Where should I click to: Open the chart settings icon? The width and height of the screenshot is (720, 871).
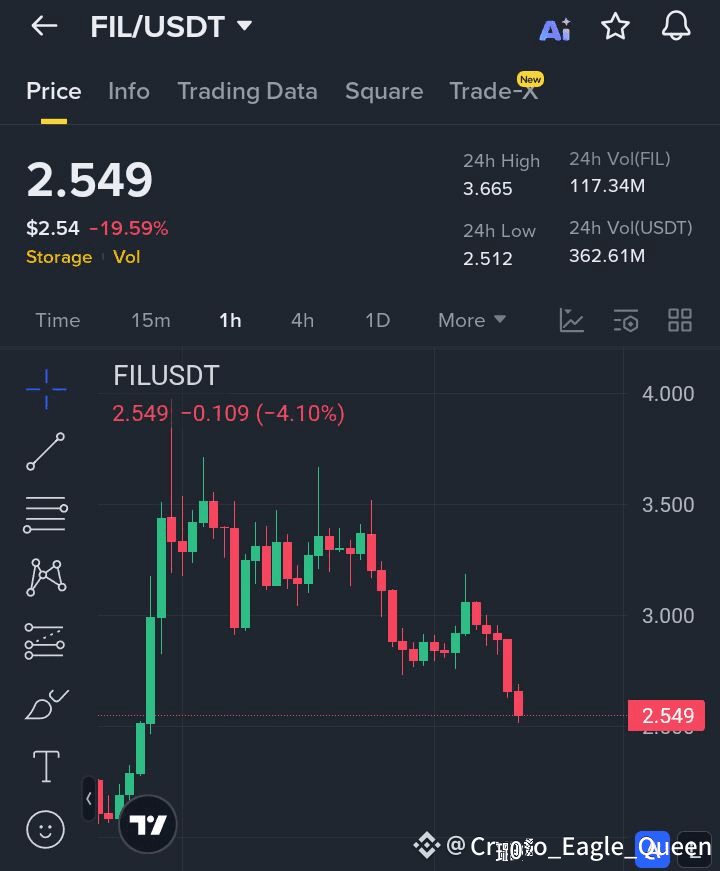pos(626,321)
